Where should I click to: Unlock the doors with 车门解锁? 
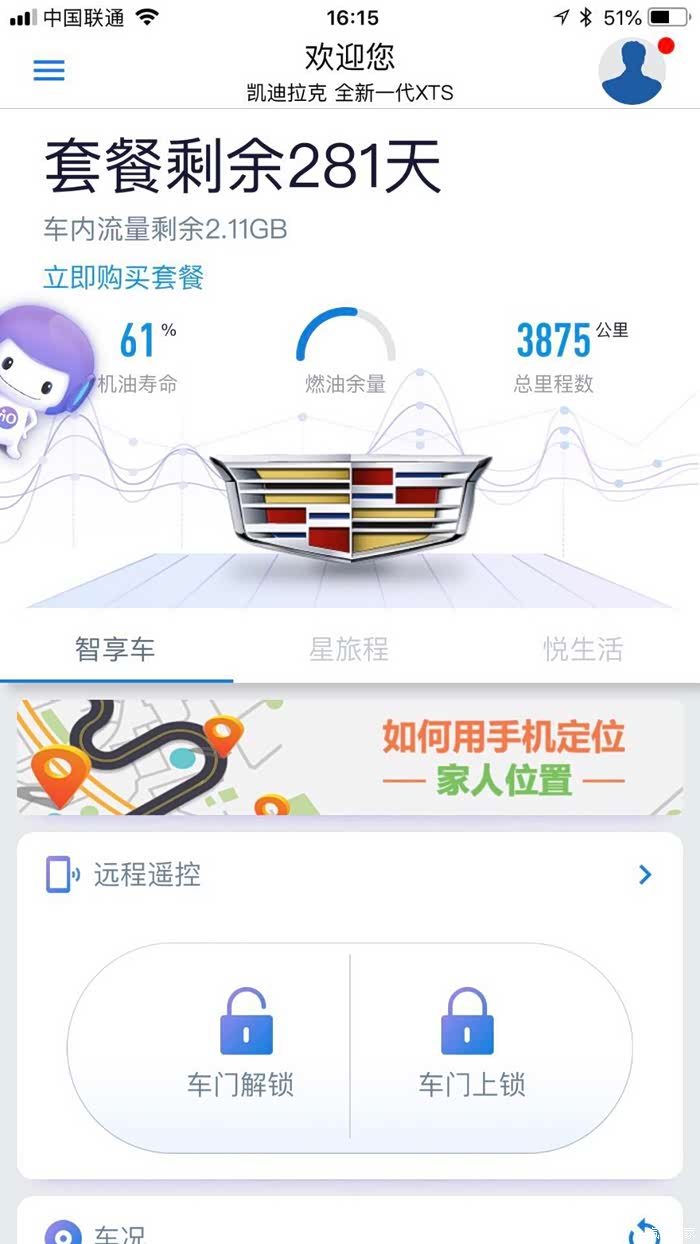click(x=241, y=1040)
